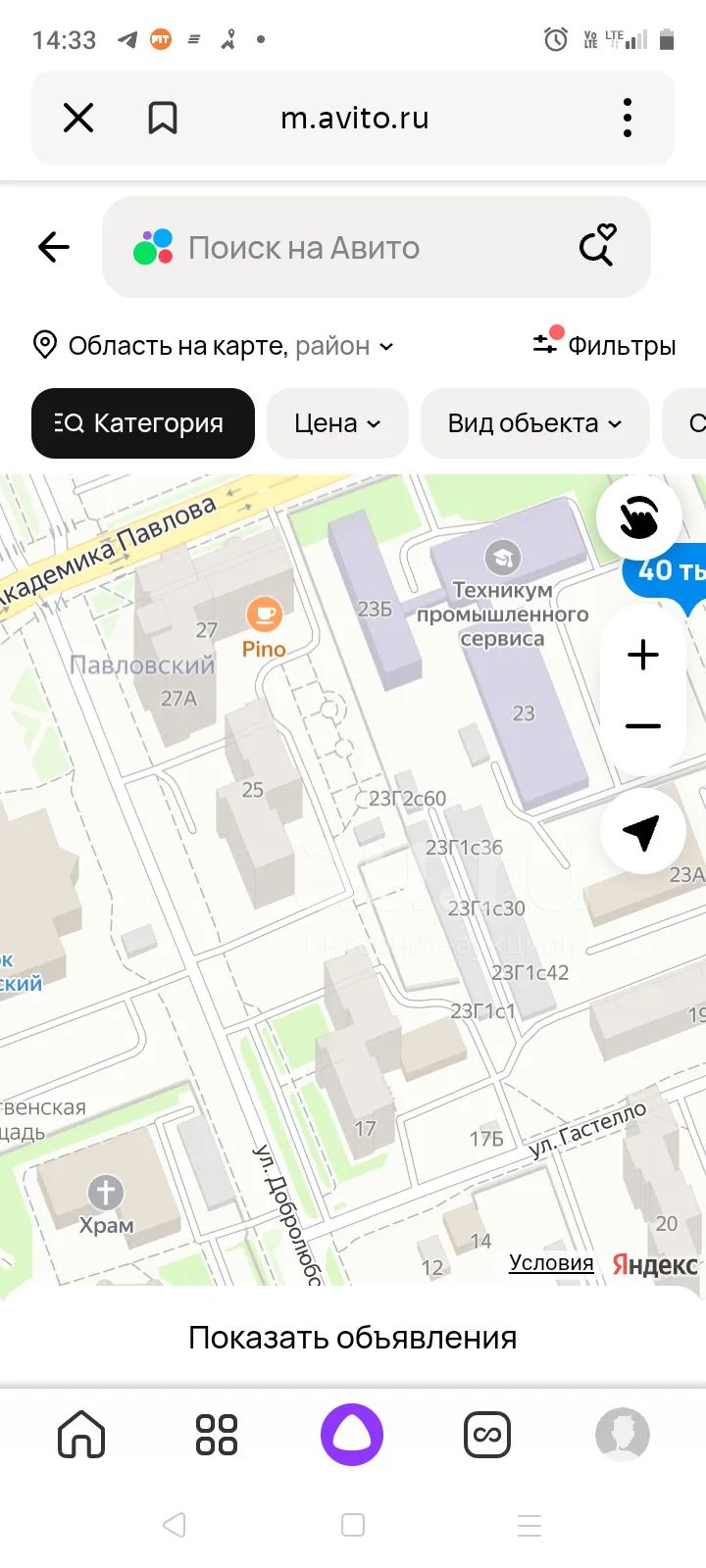This screenshot has width=706, height=1568.
Task: Go to the browser home tab
Action: tap(81, 1435)
